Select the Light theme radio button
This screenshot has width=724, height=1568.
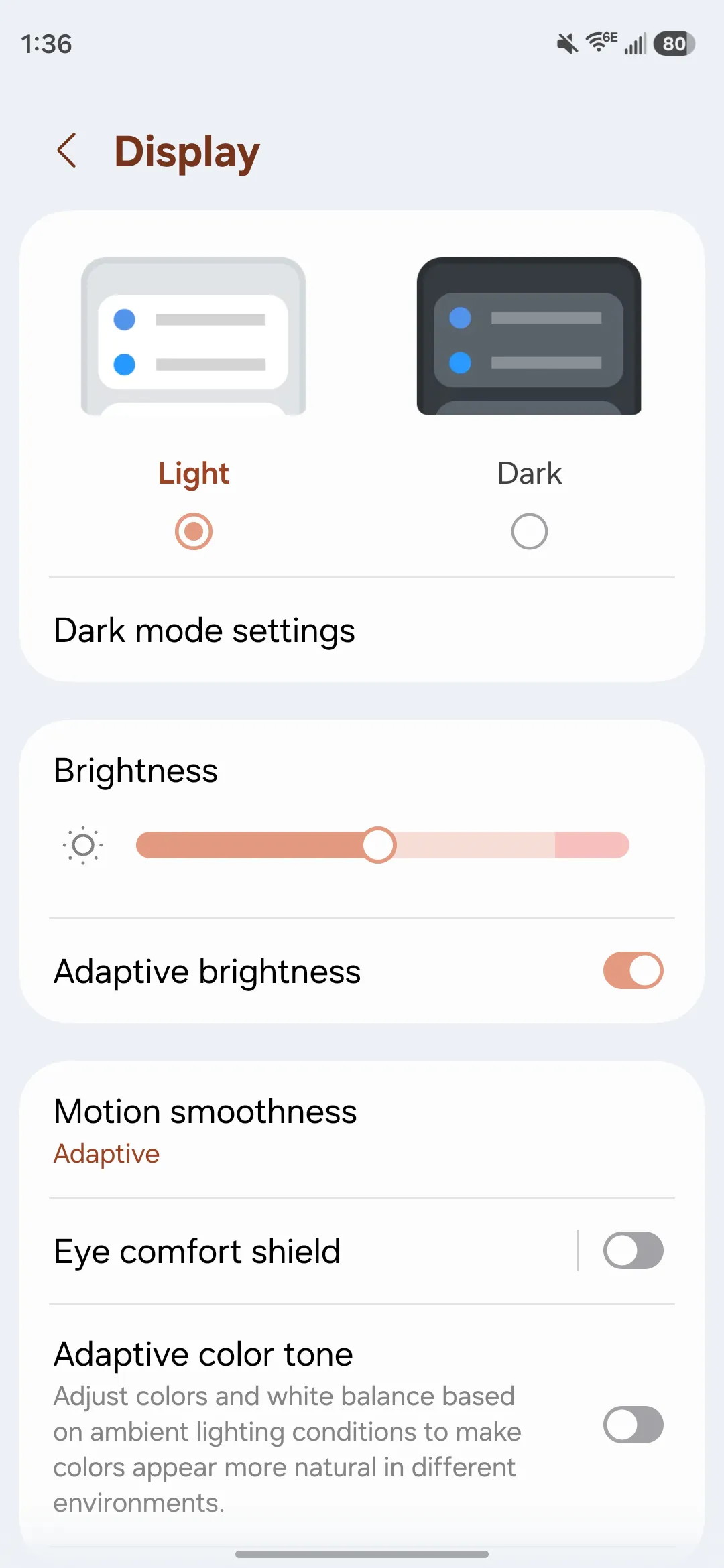(194, 531)
